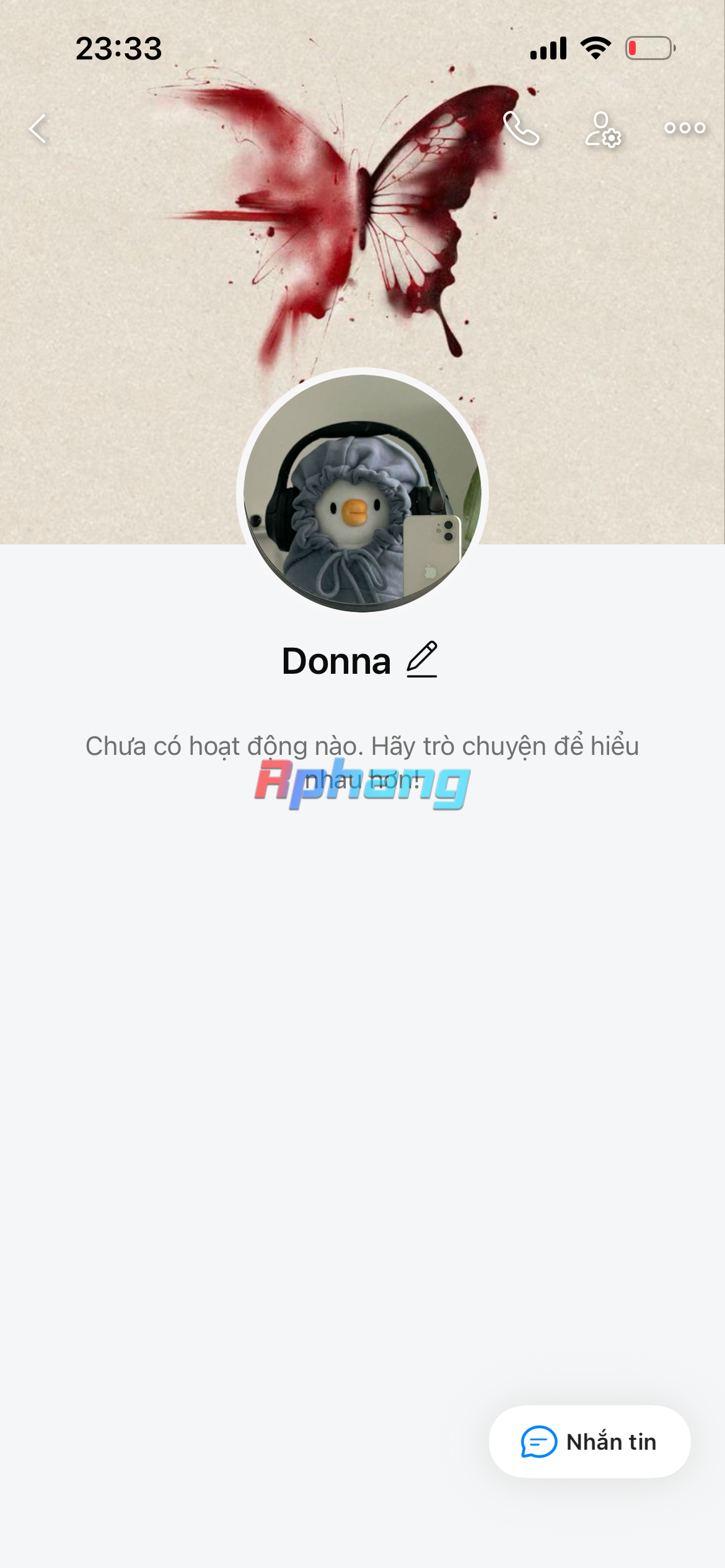
Task: Call Donna with the phone icon
Action: [x=521, y=128]
